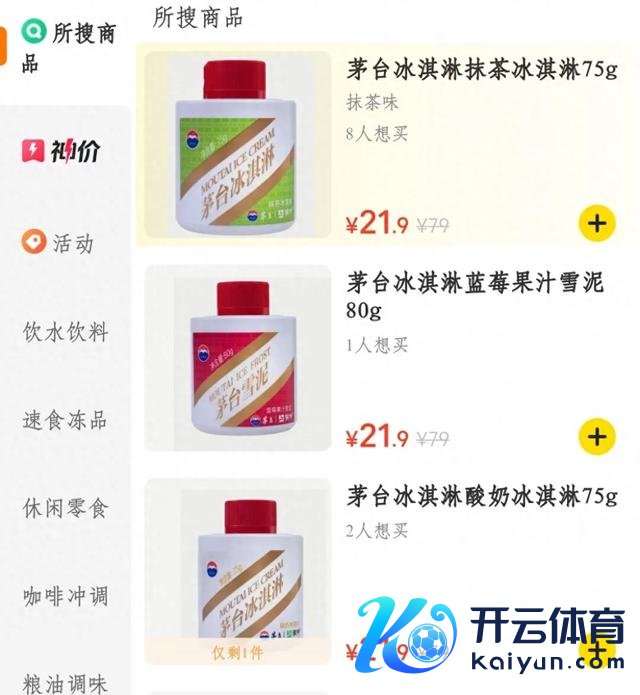The height and width of the screenshot is (695, 640).
Task: Add 蓝莓果汁雪泥80g to cart
Action: [596, 437]
